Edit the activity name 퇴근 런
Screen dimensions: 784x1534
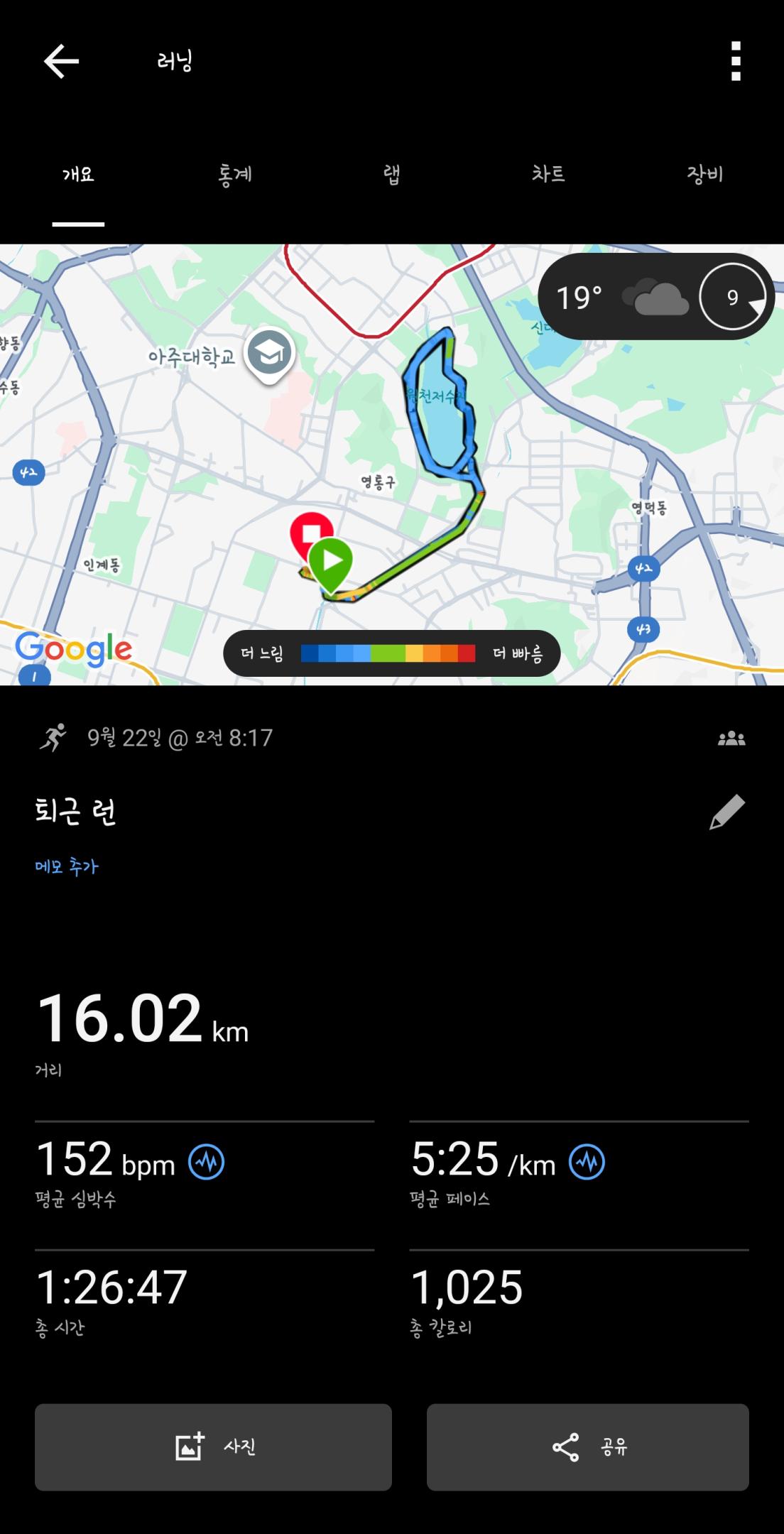[727, 812]
